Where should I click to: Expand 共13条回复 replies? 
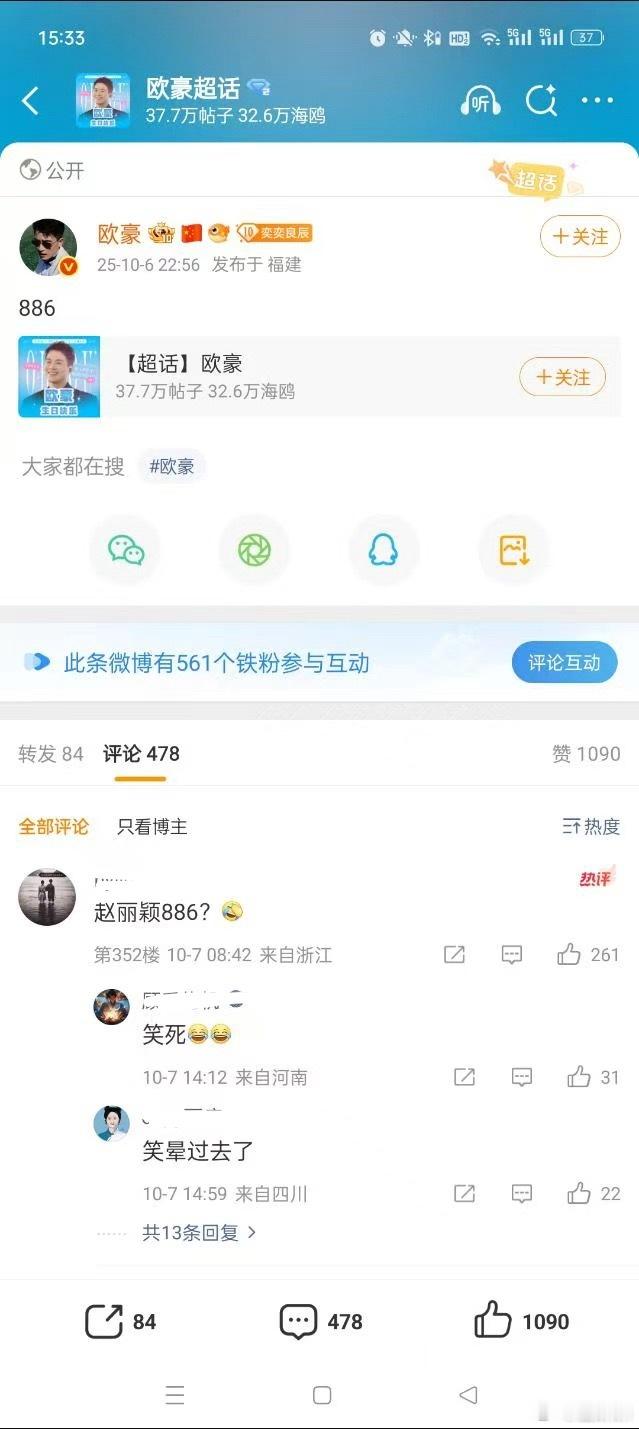[198, 1233]
